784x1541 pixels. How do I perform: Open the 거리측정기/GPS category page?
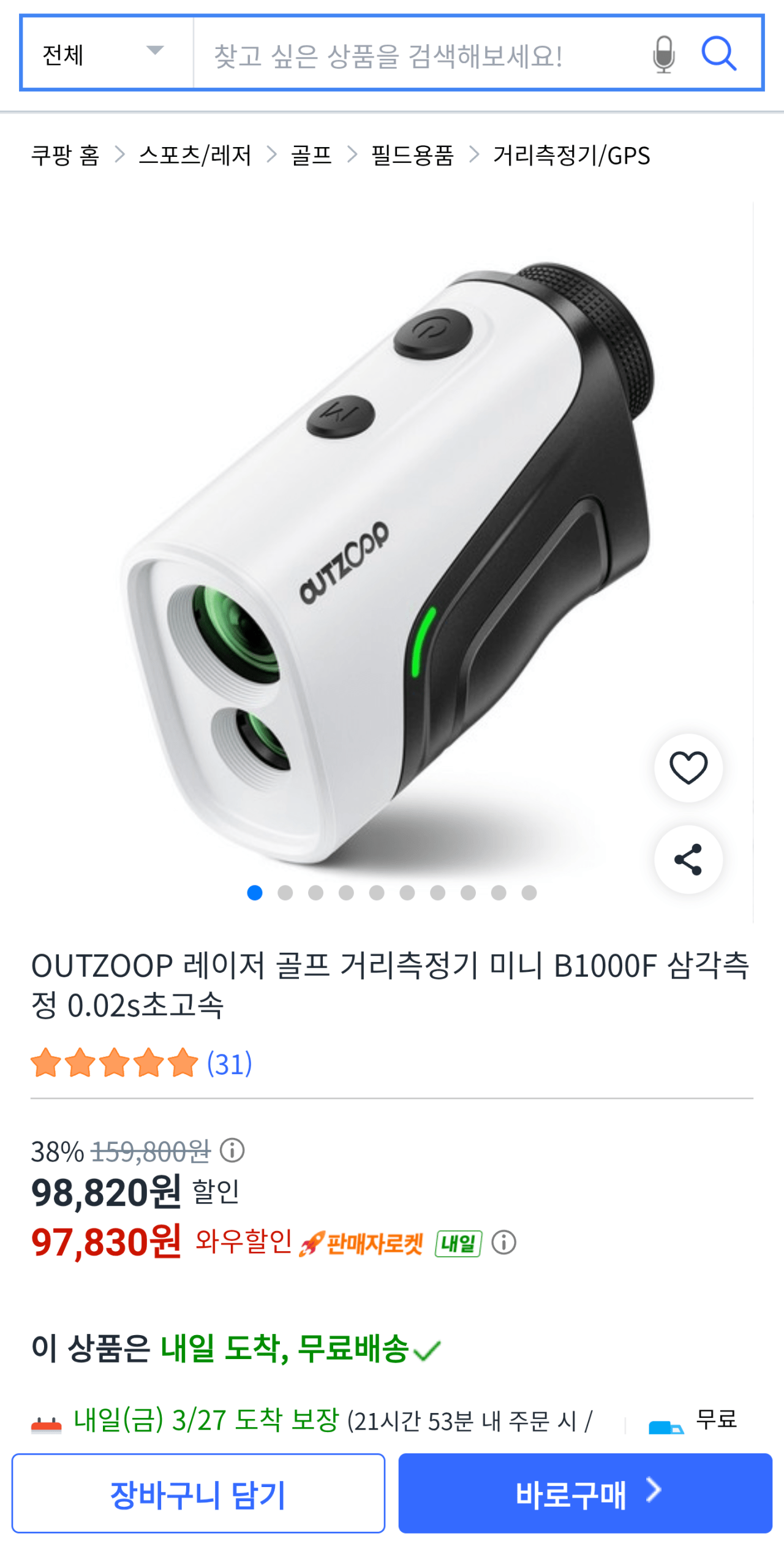[x=570, y=156]
